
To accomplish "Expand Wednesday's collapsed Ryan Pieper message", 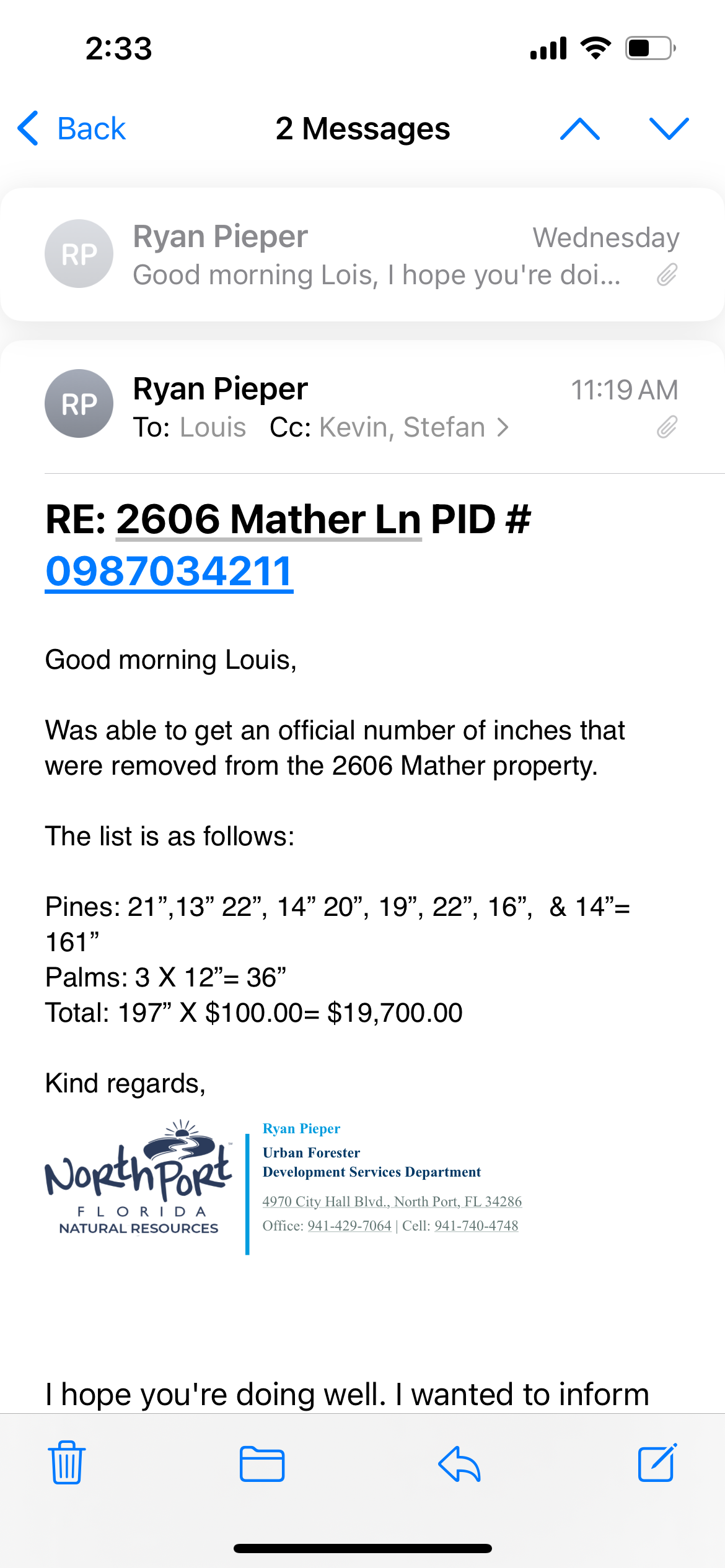I will [362, 255].
